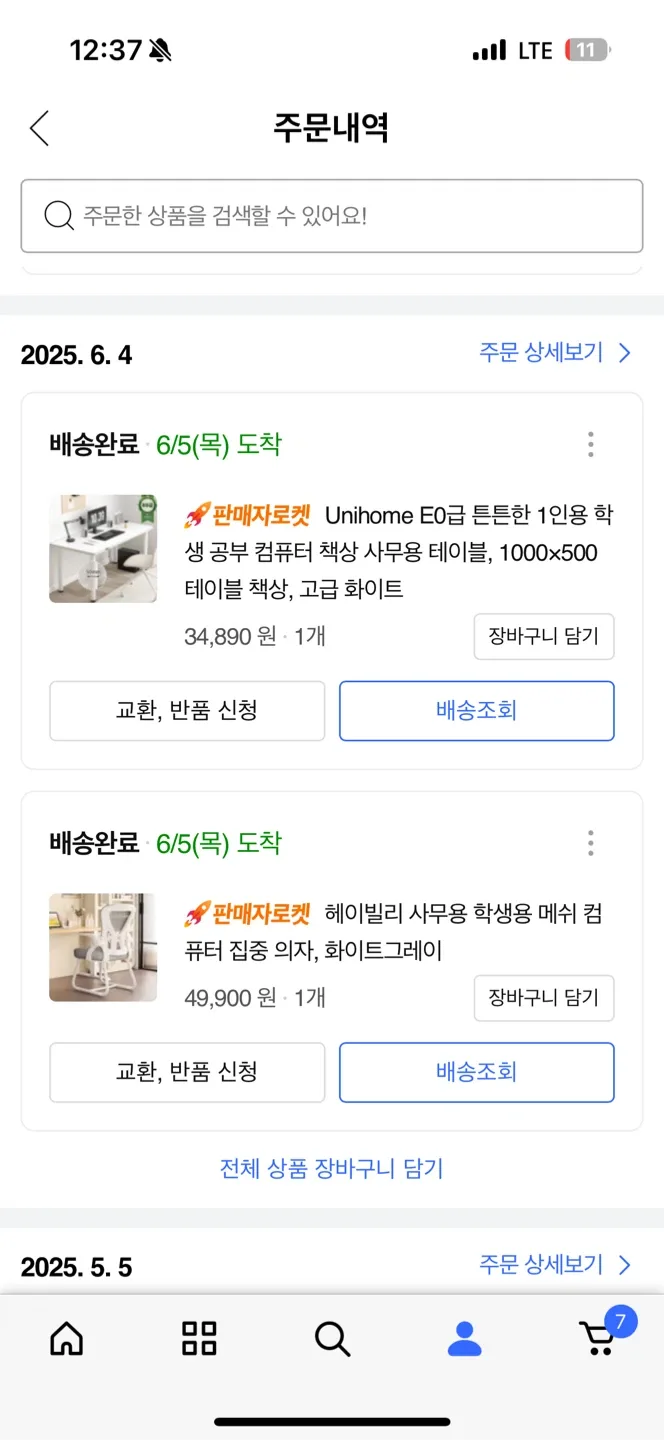Open the Unihome desk product image
This screenshot has height=1440, width=664.
pyautogui.click(x=103, y=548)
